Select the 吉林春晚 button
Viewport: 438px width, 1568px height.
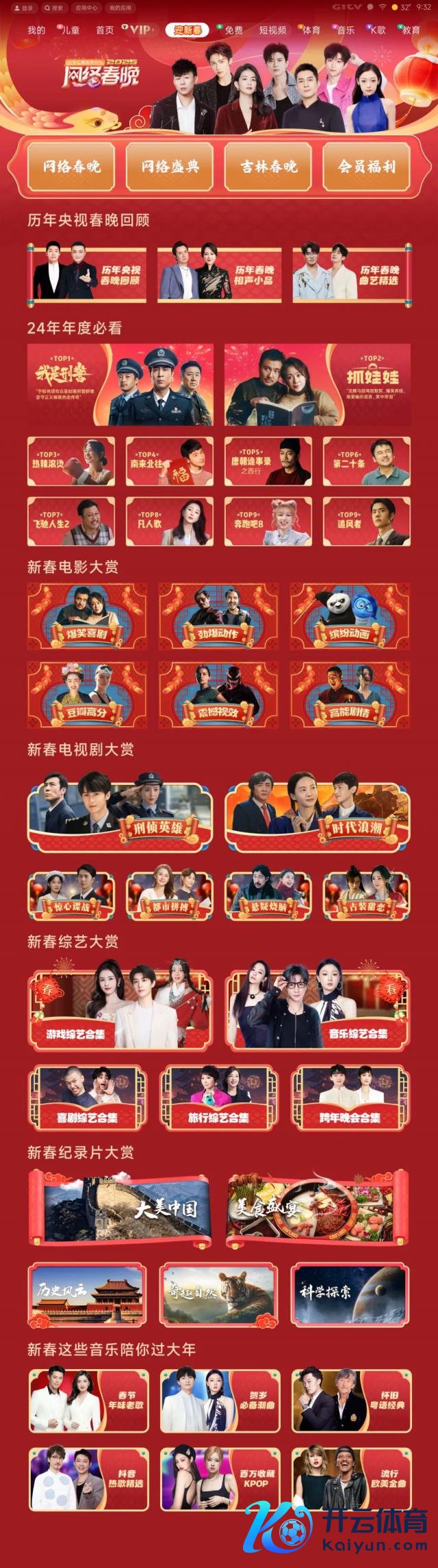(268, 167)
